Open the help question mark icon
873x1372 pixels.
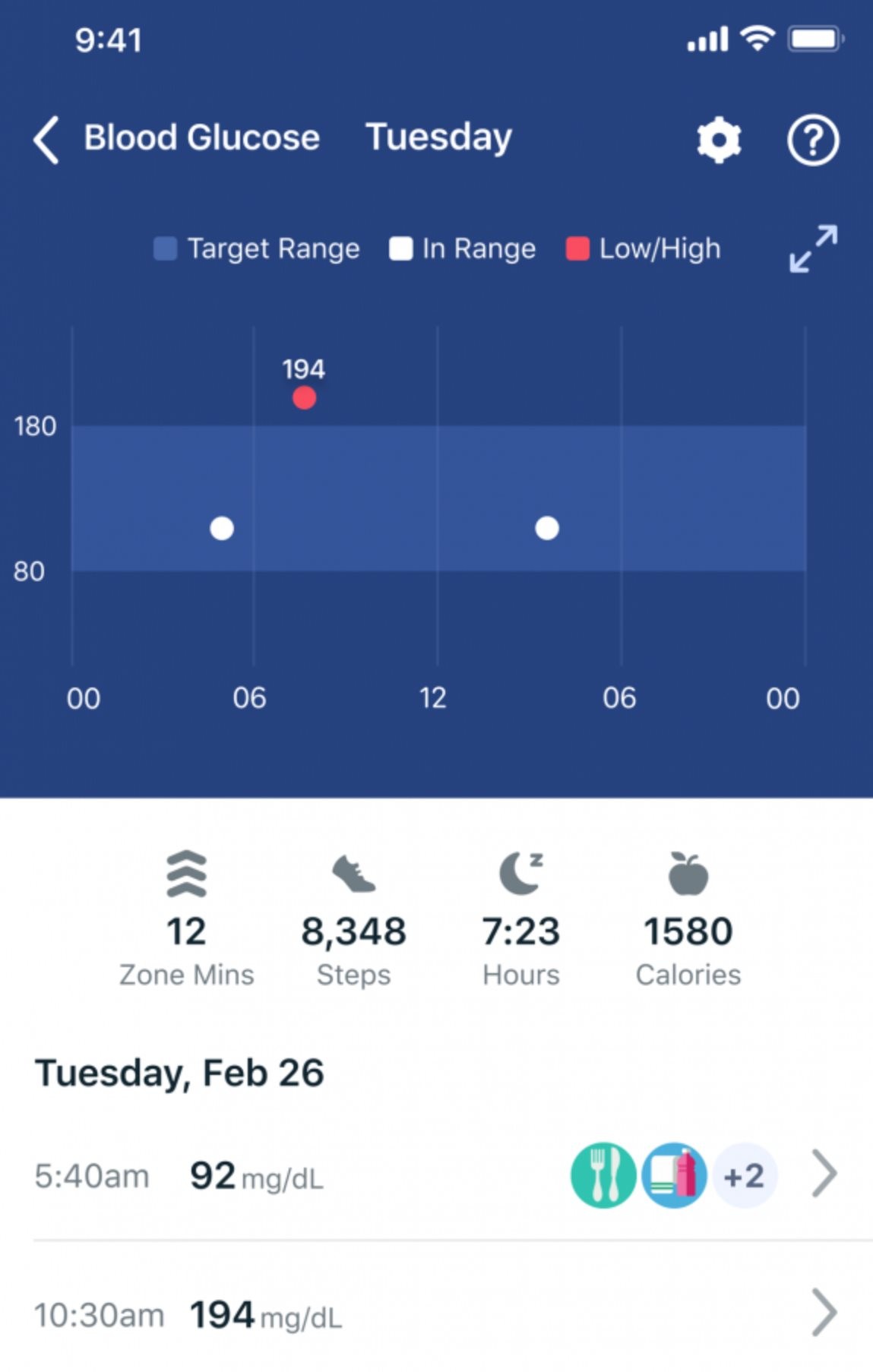pos(813,139)
